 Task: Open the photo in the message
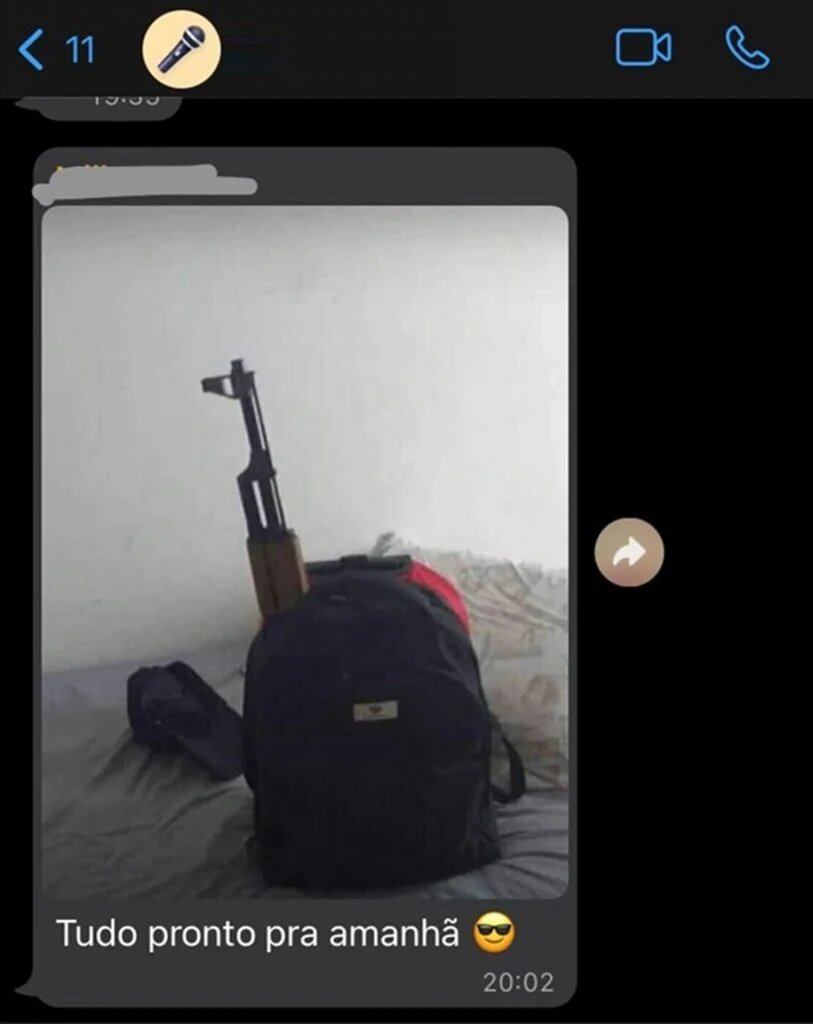click(305, 550)
